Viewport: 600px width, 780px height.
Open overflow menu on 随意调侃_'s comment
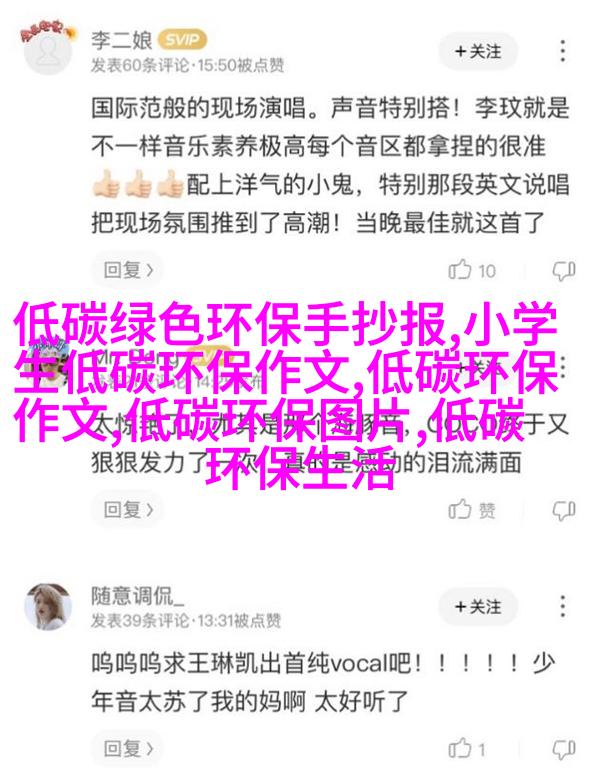(565, 607)
